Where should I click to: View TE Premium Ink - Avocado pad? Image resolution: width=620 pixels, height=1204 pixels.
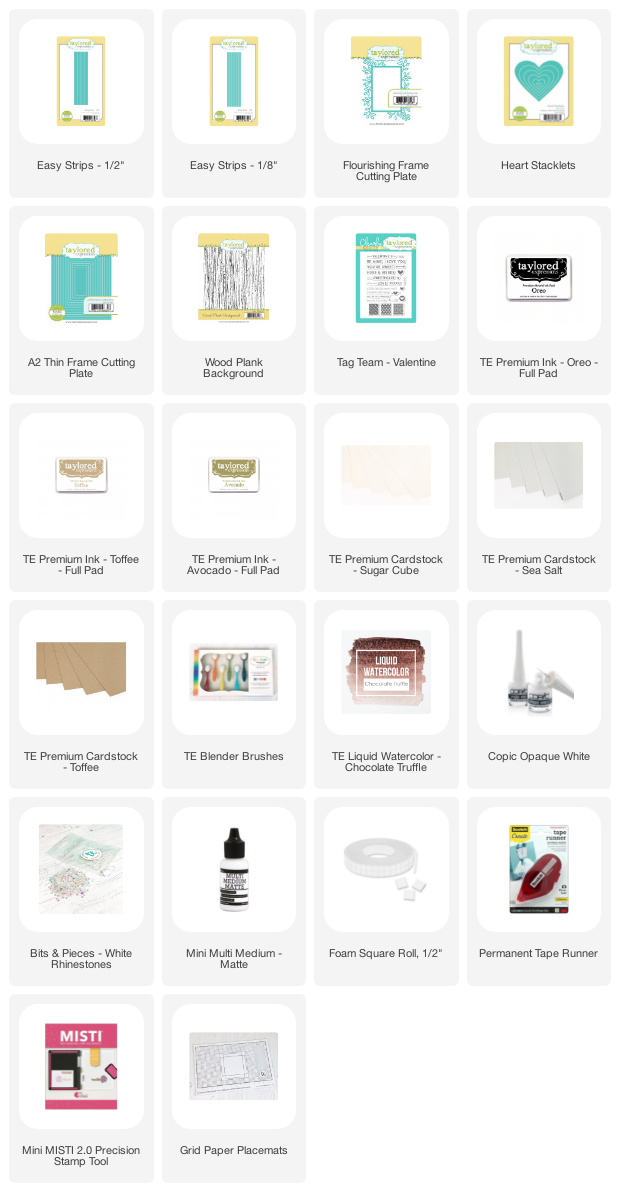click(x=233, y=476)
